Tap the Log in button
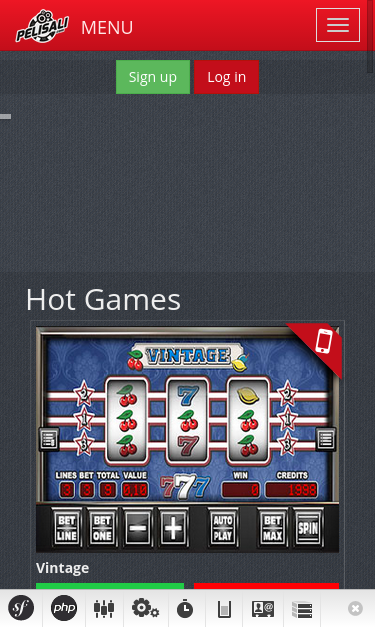Image resolution: width=375 pixels, height=627 pixels. 226,77
